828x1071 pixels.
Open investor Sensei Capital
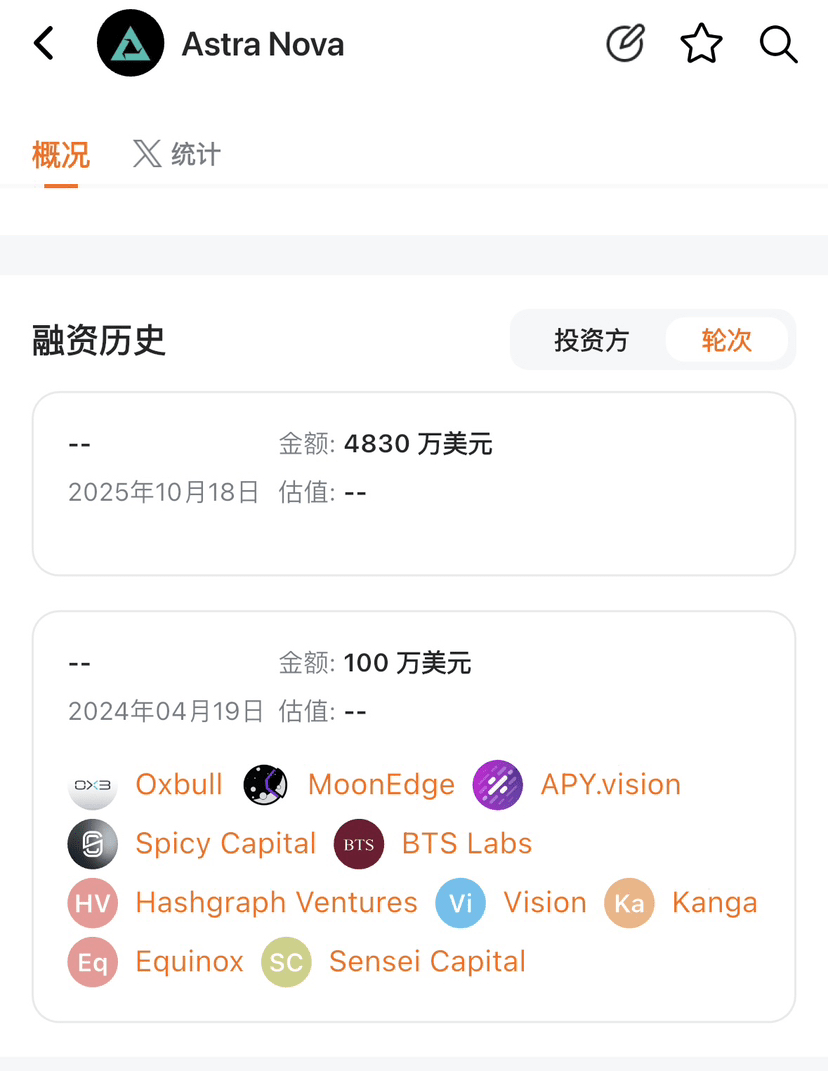coord(427,962)
